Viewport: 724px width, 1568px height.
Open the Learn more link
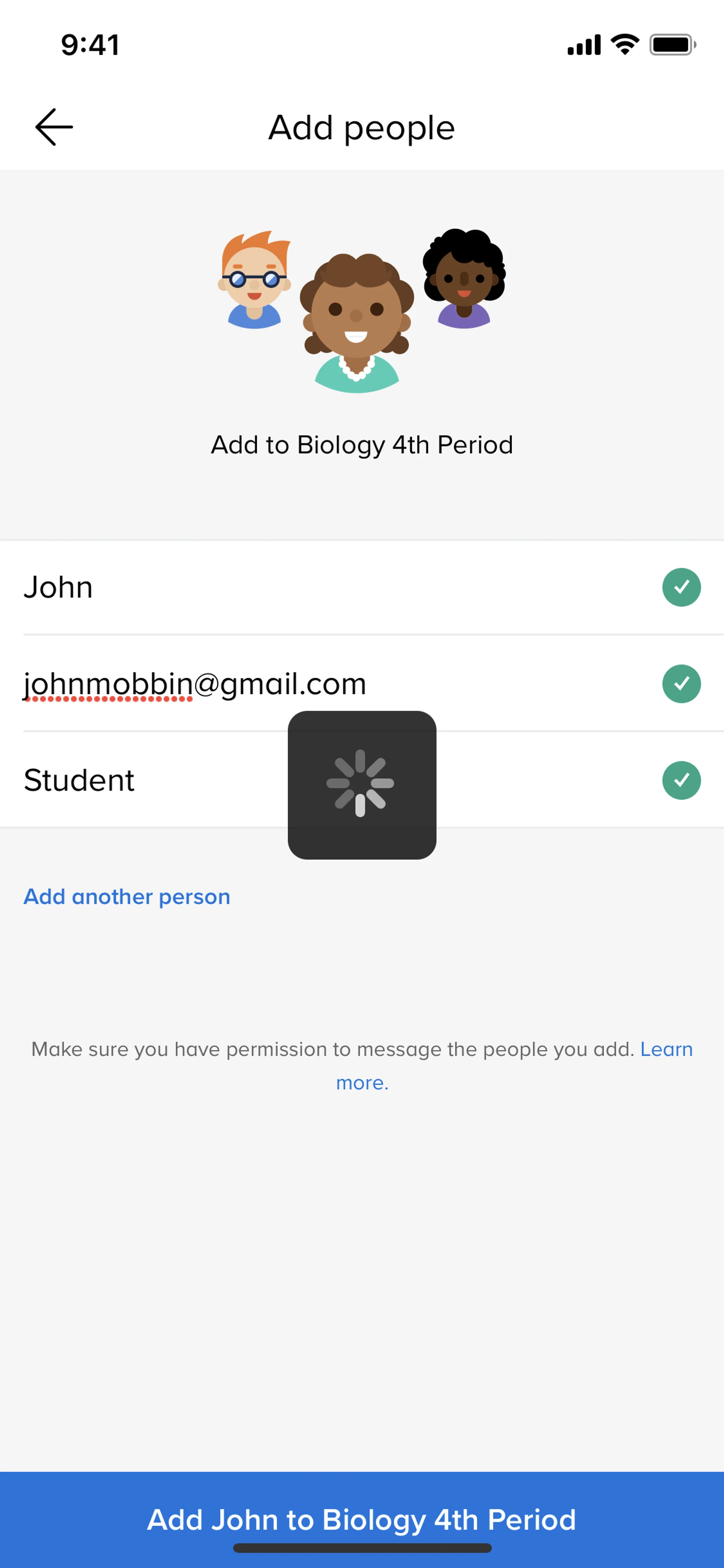coord(666,1049)
